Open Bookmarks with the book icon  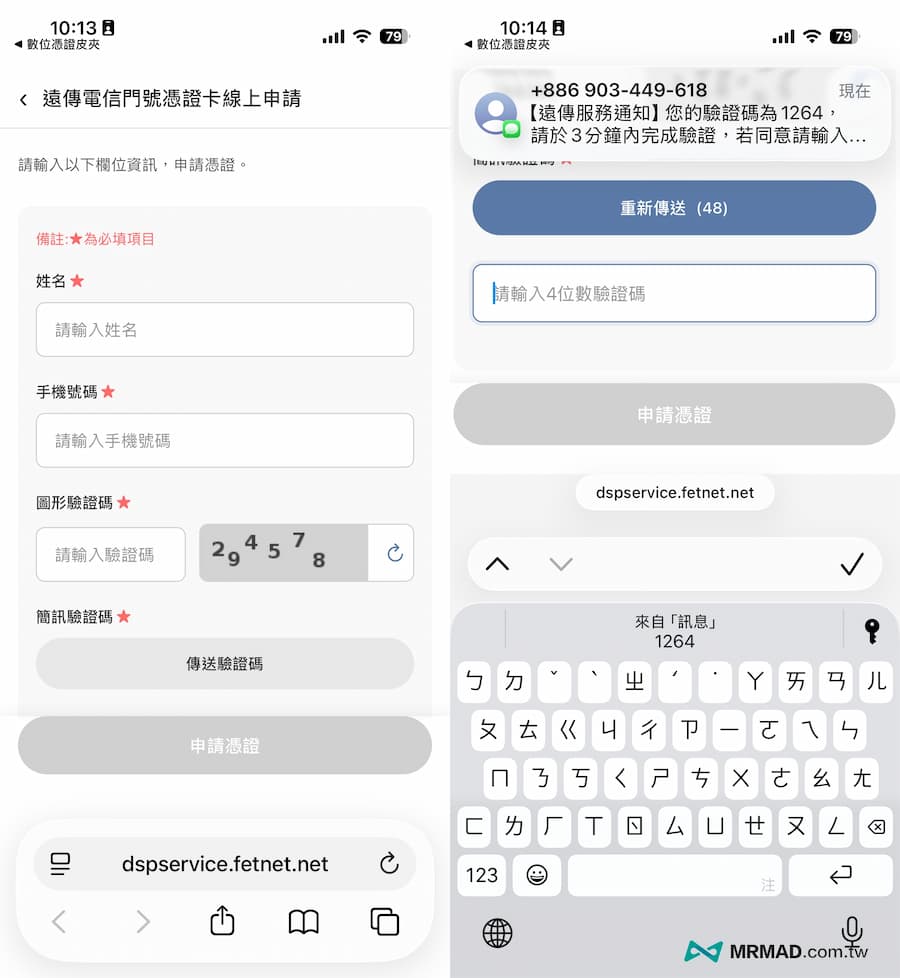(302, 922)
